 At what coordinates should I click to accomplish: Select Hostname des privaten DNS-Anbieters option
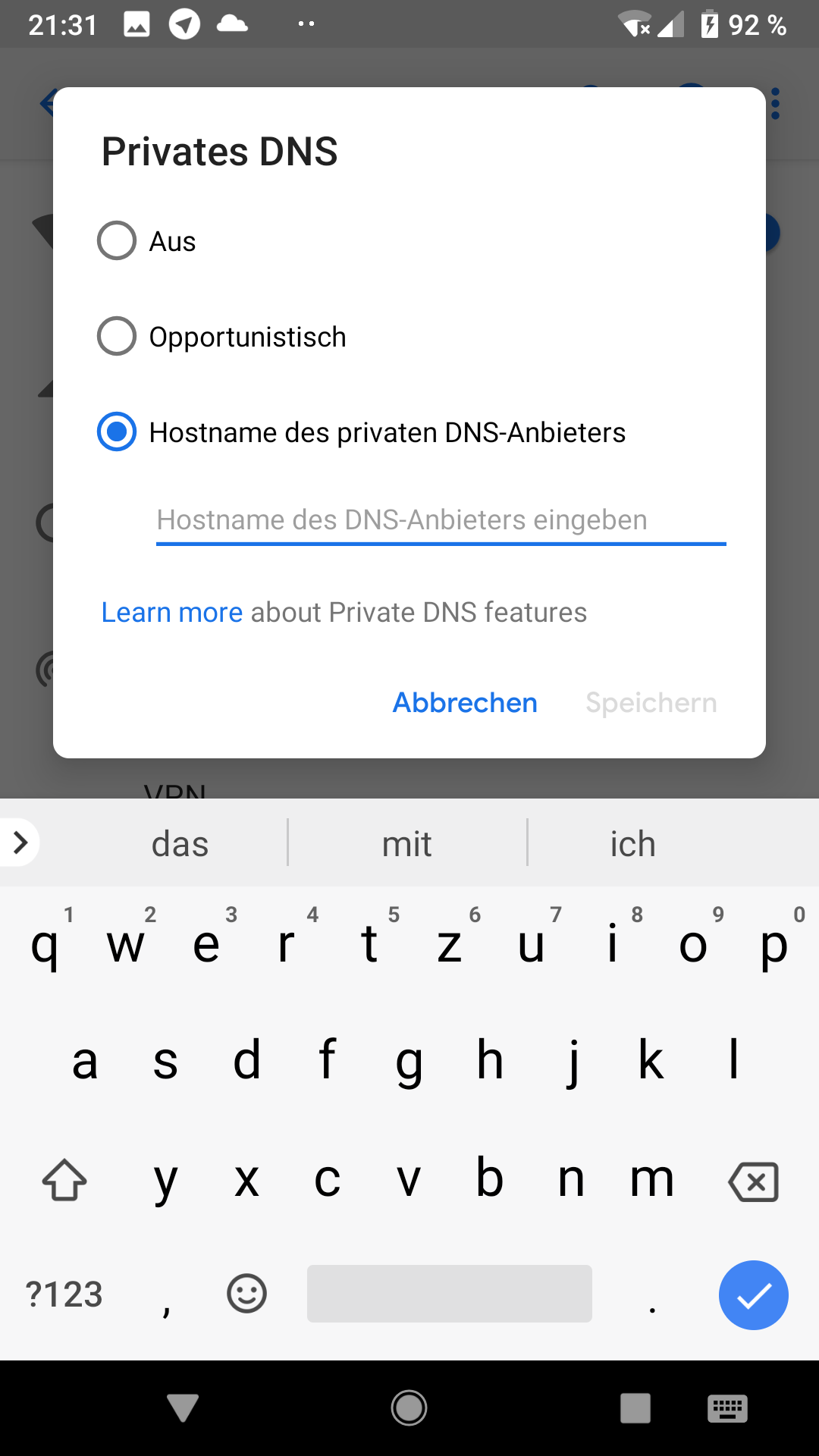coord(117,432)
